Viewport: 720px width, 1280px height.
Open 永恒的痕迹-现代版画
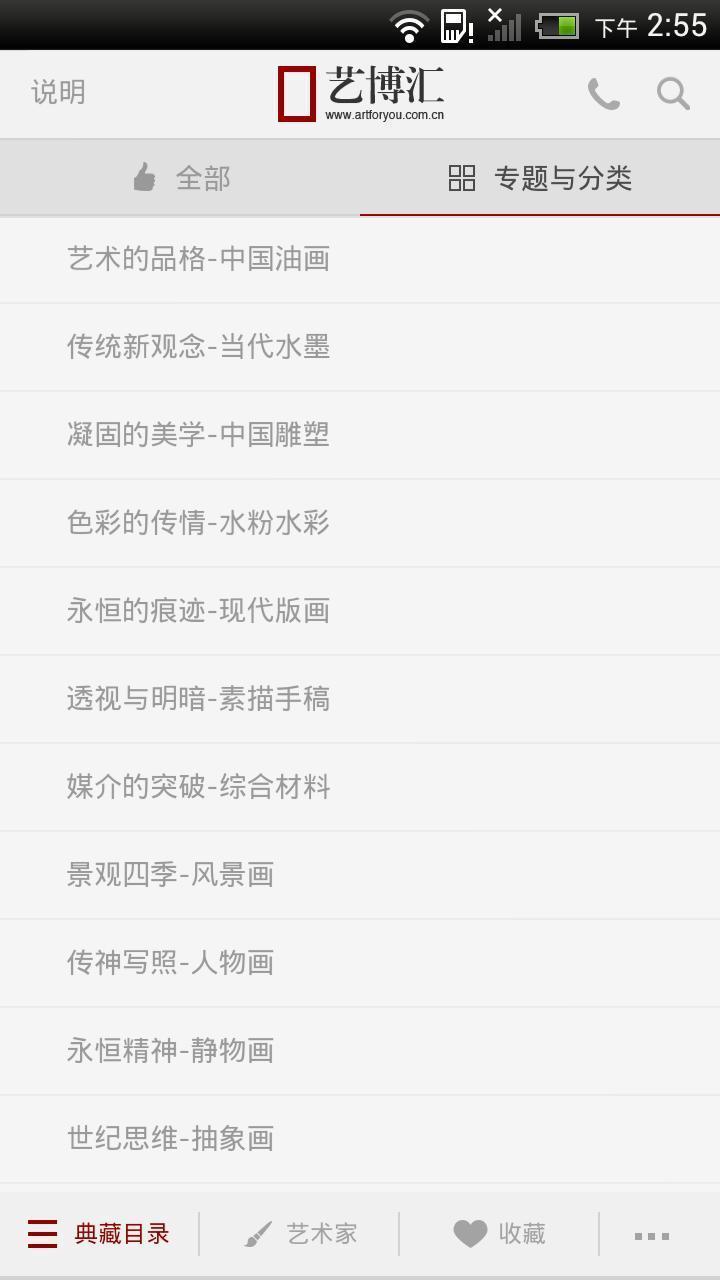[x=198, y=611]
